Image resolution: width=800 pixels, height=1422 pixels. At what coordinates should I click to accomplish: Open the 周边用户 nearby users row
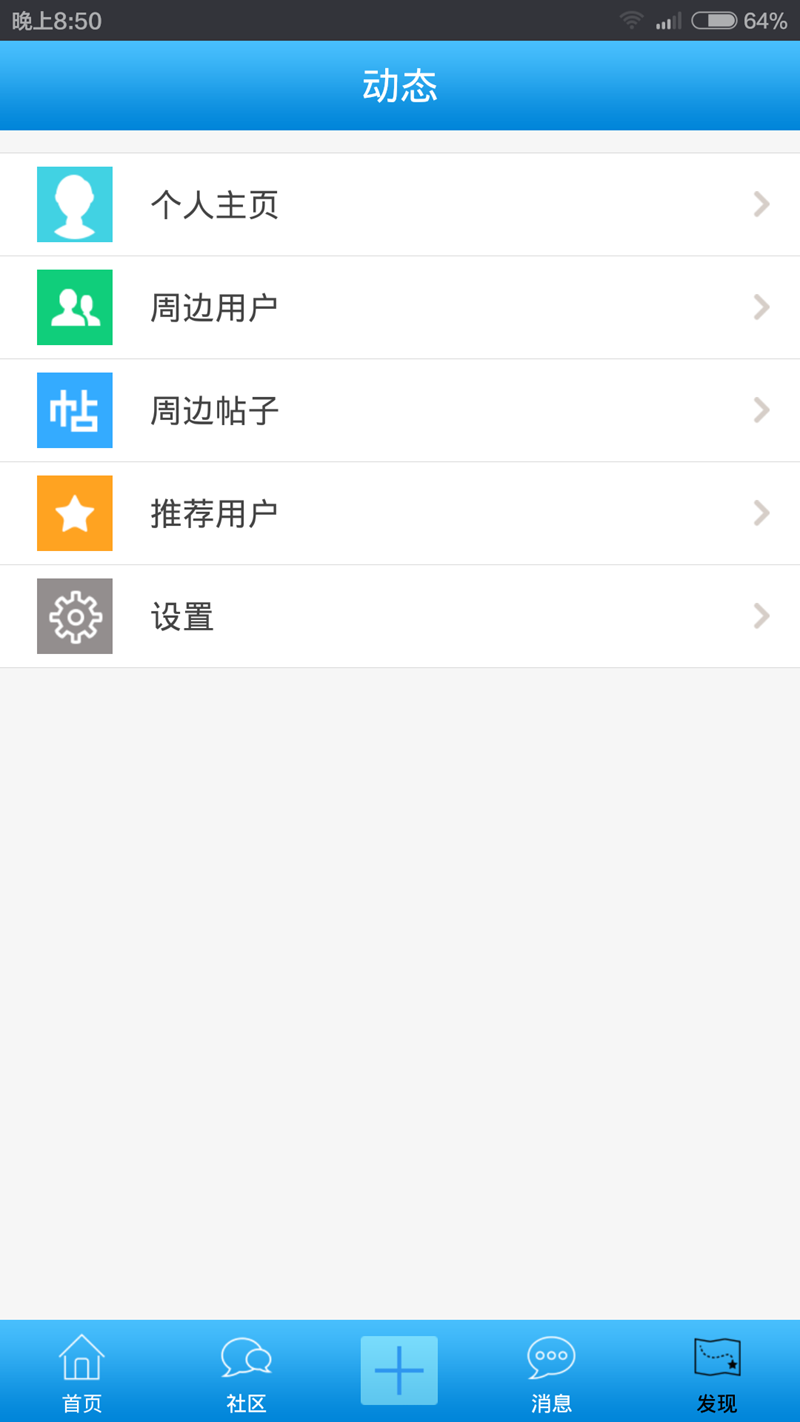click(400, 308)
